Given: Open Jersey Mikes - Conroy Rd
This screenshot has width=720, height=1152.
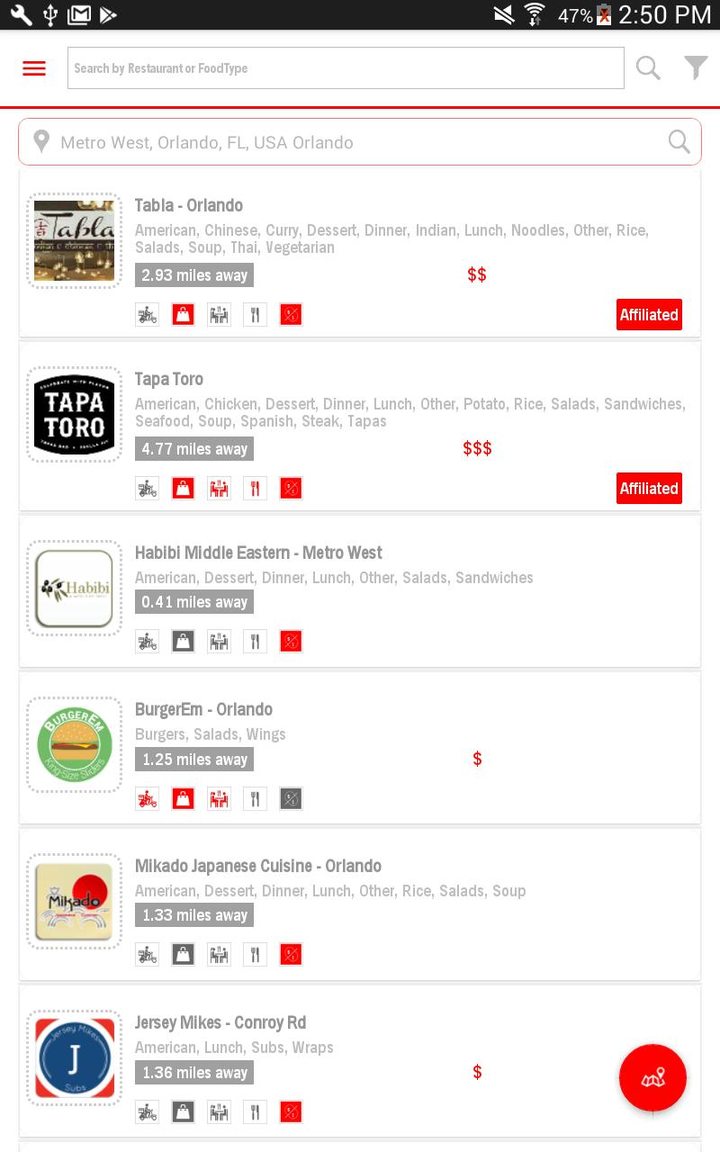Looking at the screenshot, I should tap(359, 1061).
